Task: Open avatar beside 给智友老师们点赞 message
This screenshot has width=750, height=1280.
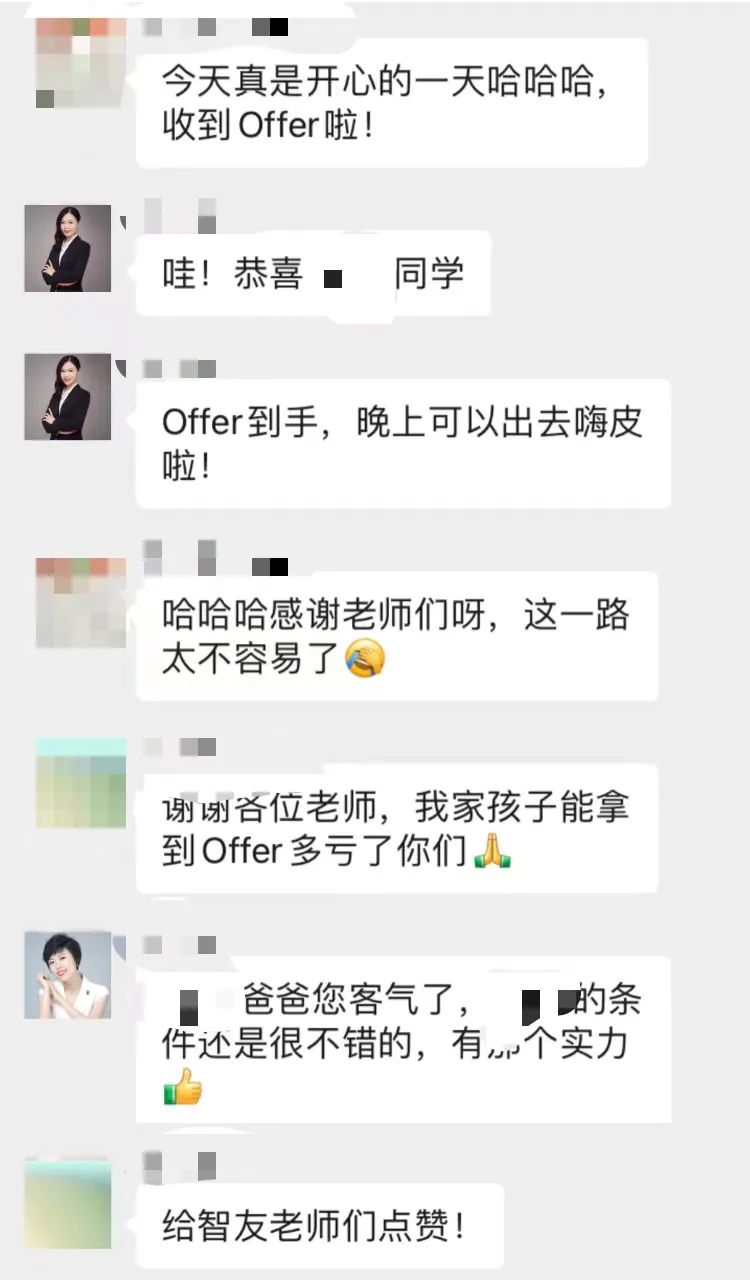Action: click(68, 1204)
